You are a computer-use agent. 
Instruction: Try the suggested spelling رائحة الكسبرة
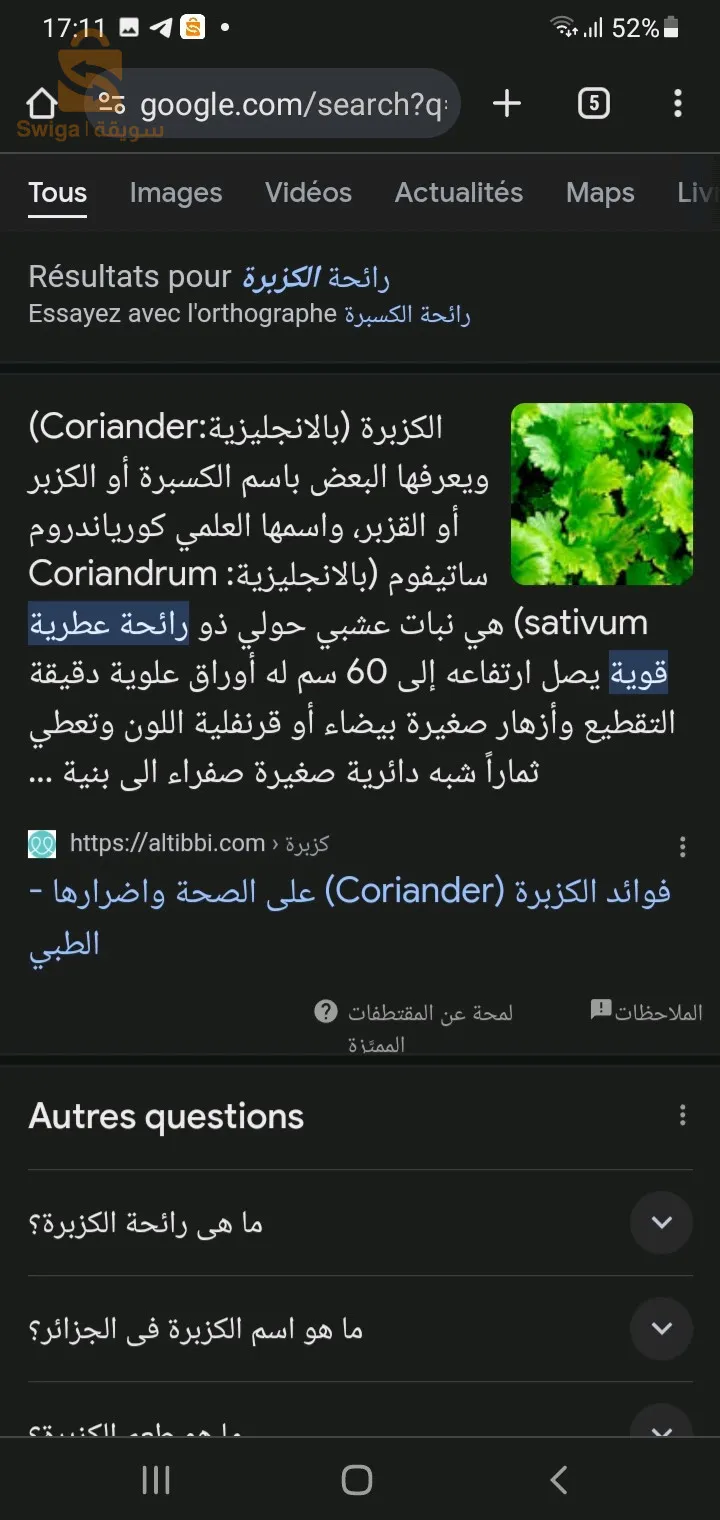point(407,315)
